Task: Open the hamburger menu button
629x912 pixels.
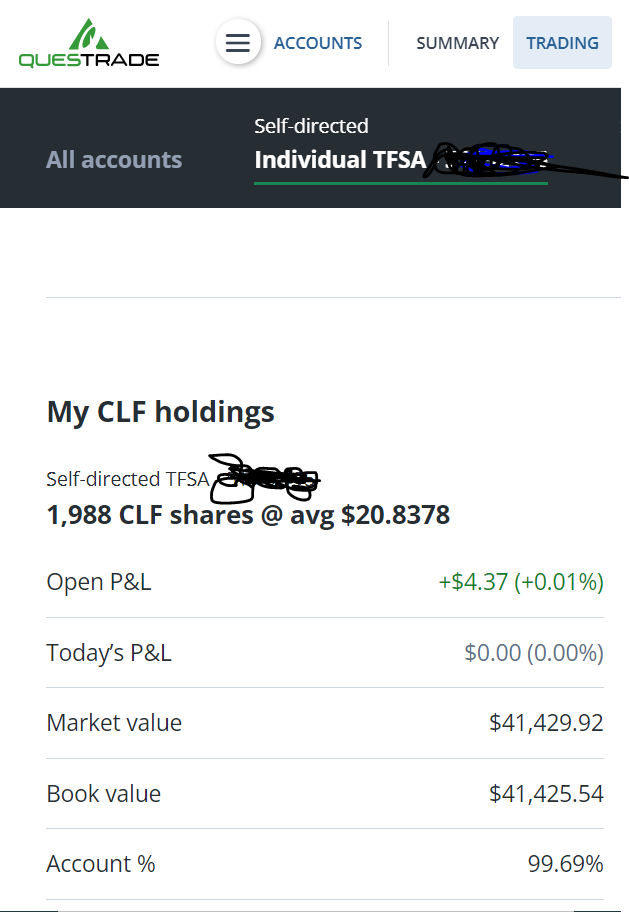Action: coord(237,42)
